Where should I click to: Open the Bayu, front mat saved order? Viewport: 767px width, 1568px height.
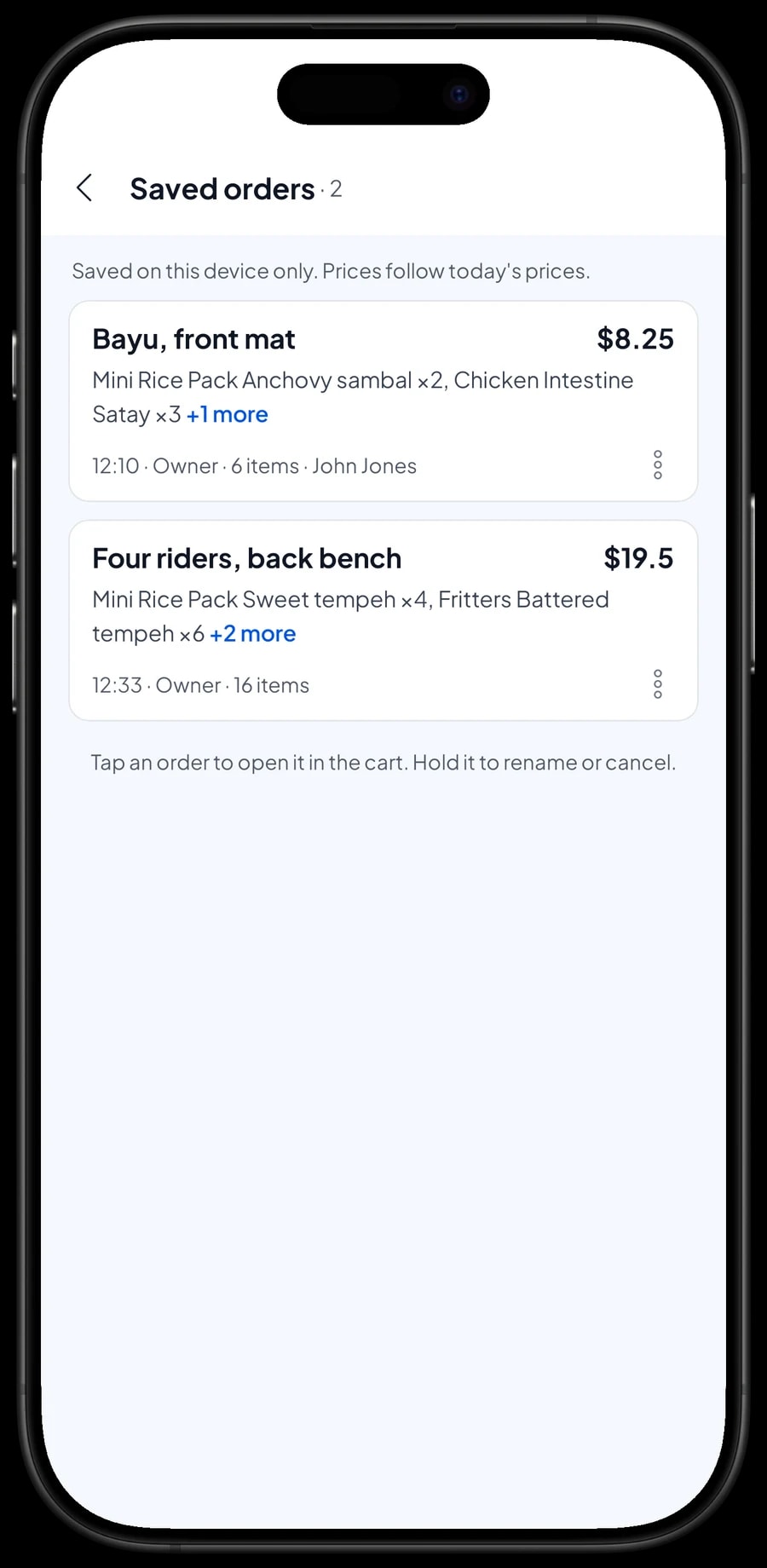383,401
